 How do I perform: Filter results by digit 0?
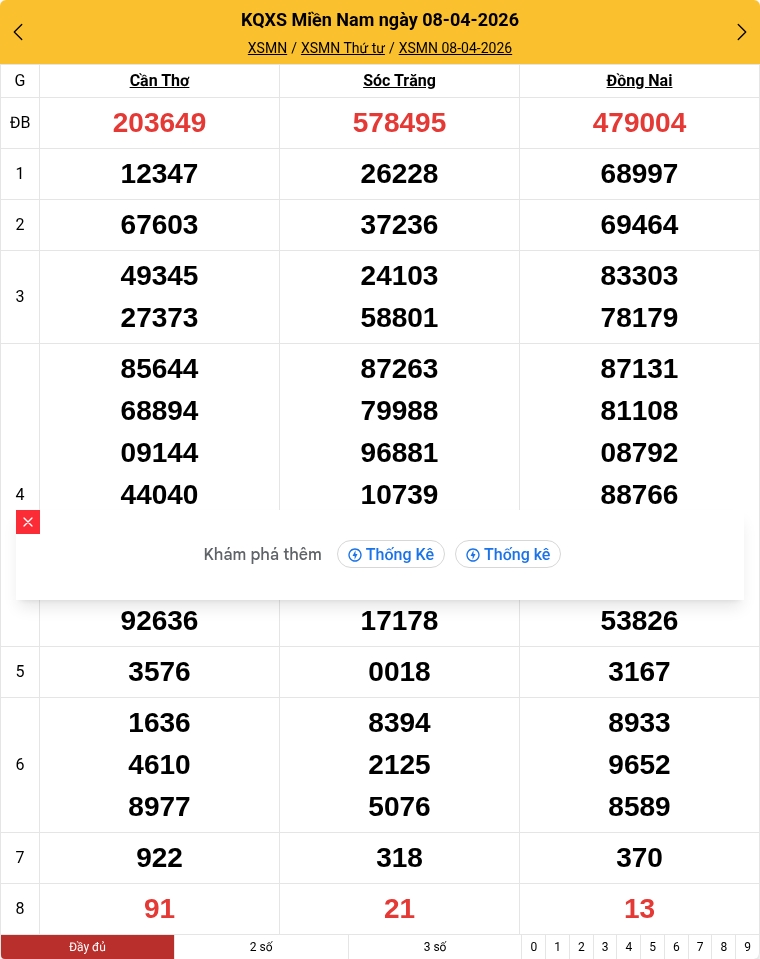534,947
